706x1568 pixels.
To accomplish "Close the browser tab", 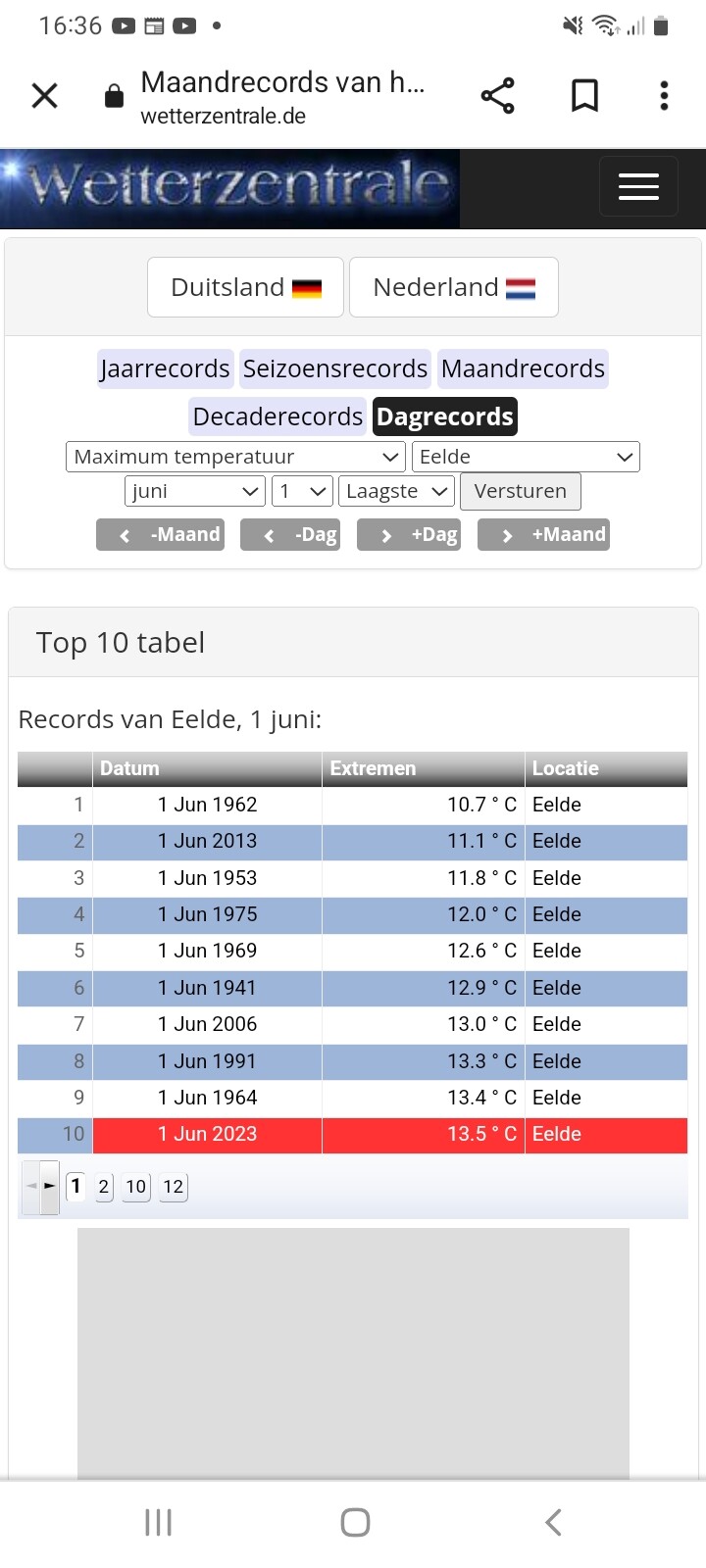I will tap(45, 96).
